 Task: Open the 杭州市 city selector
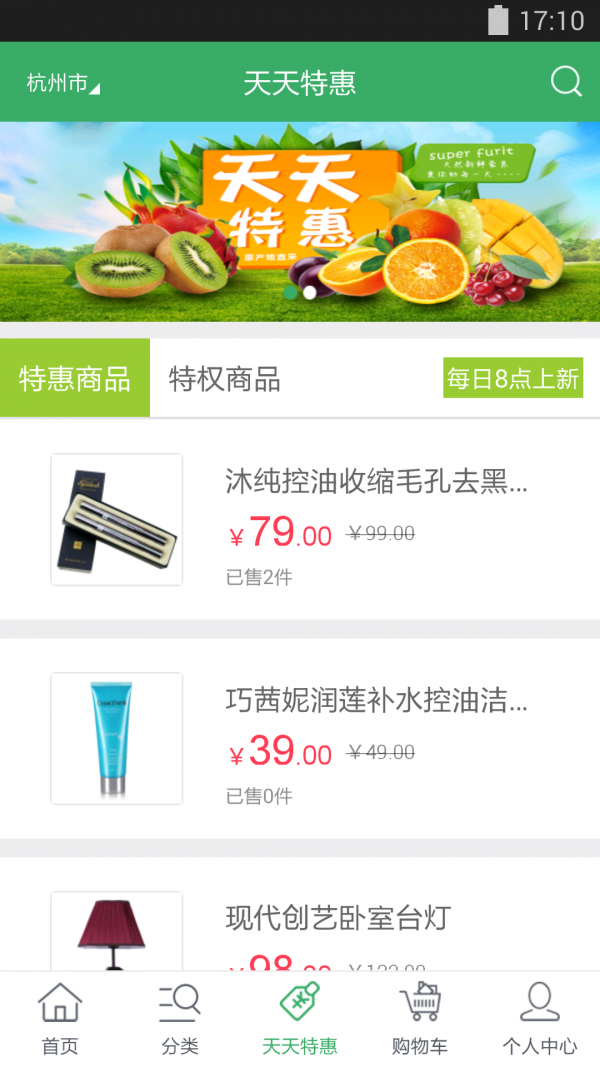[63, 84]
